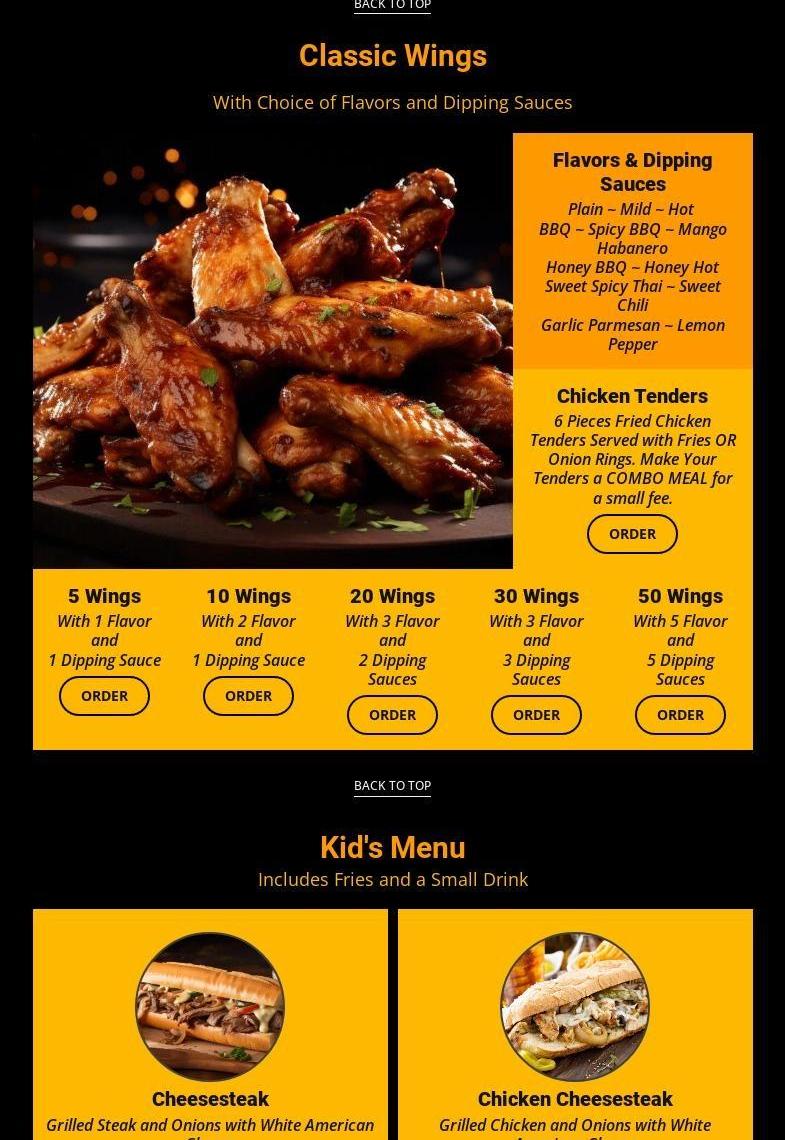Order 5 Wings
This screenshot has height=1140, width=785.
104,696
